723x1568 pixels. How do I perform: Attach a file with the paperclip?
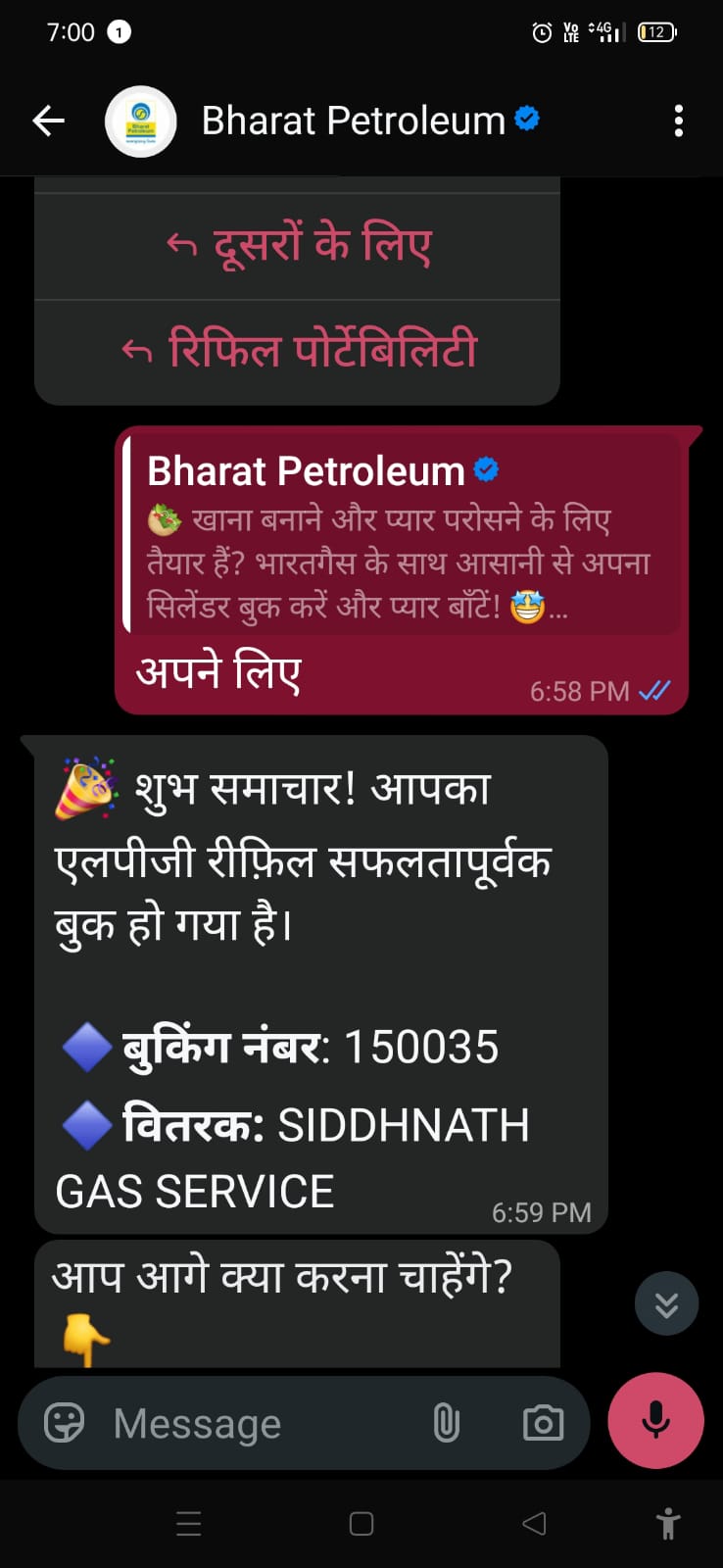[x=446, y=1423]
